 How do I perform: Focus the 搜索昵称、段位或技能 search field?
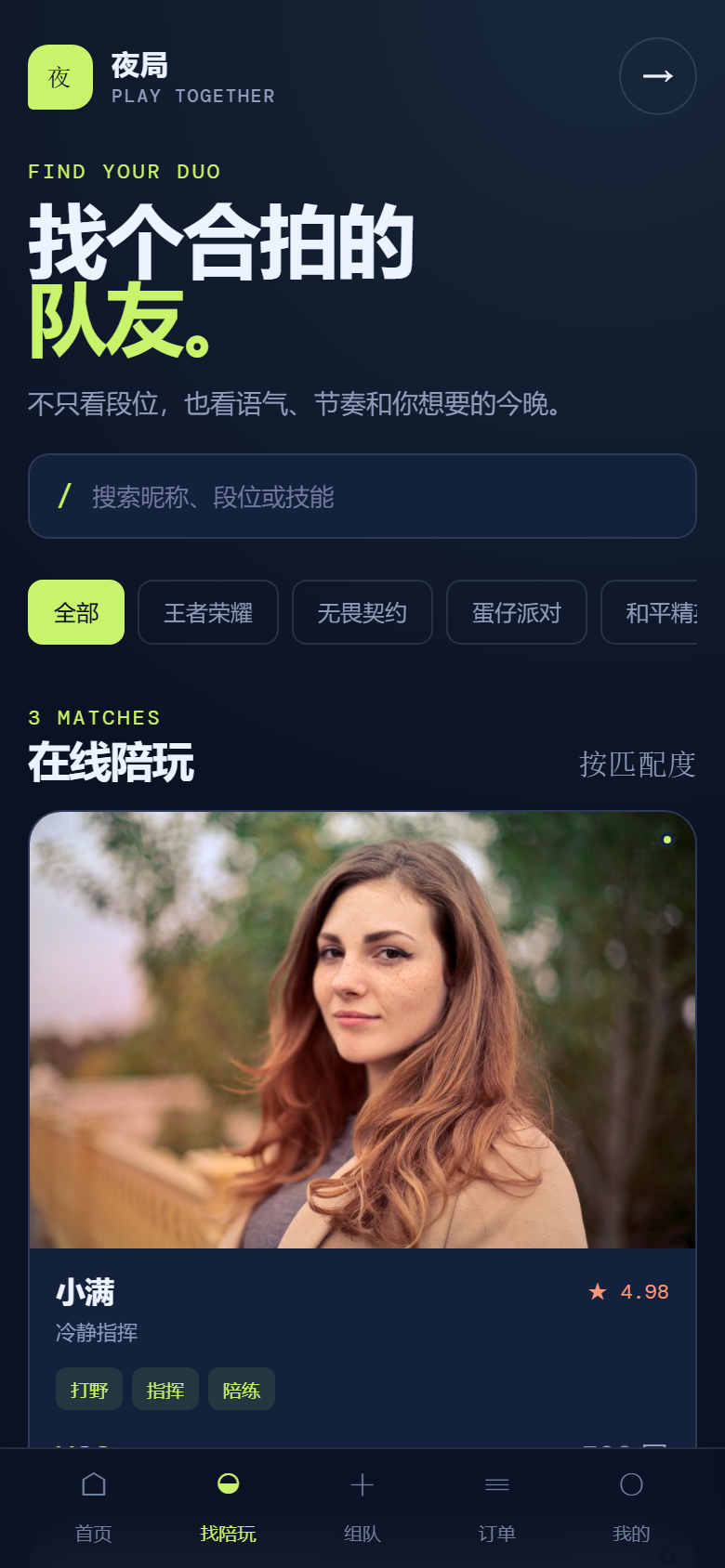point(362,496)
